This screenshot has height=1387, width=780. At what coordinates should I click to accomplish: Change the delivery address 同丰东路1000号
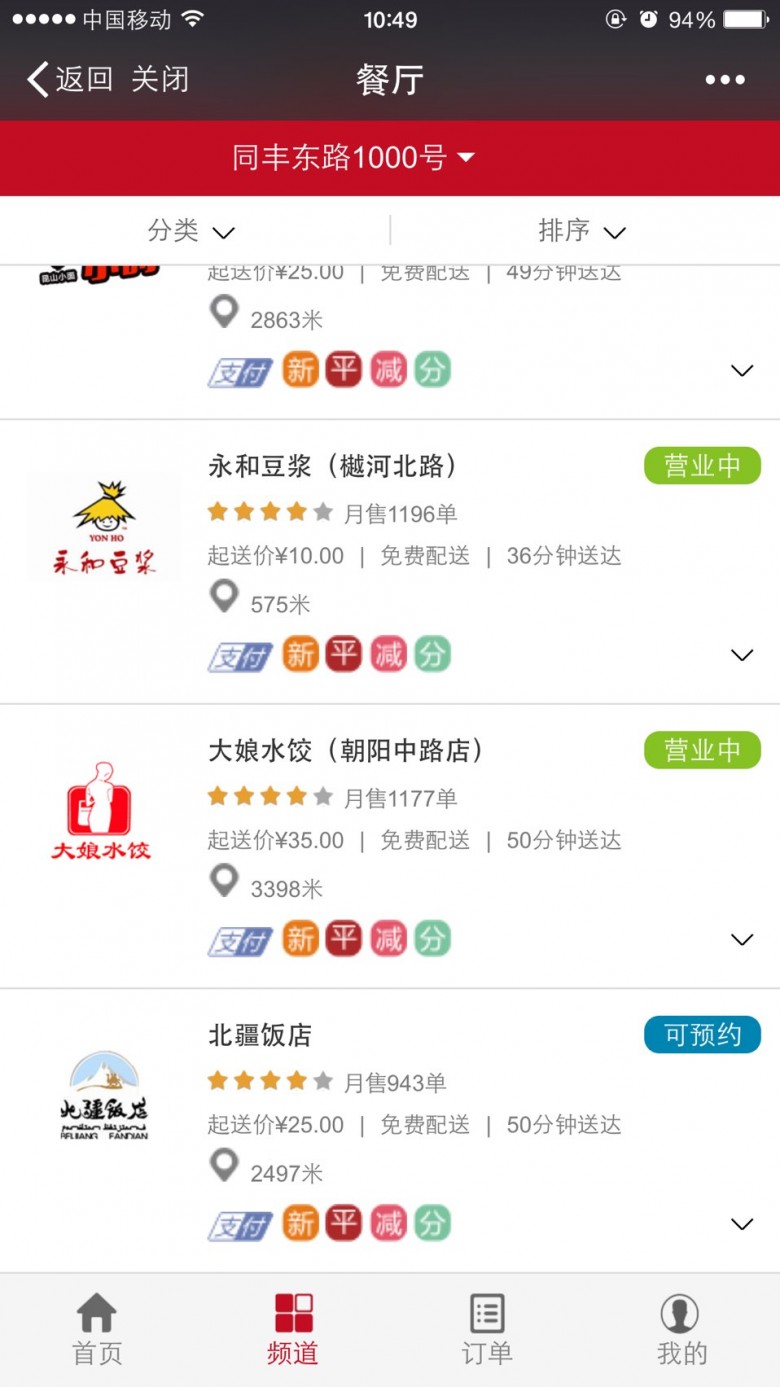pyautogui.click(x=353, y=158)
